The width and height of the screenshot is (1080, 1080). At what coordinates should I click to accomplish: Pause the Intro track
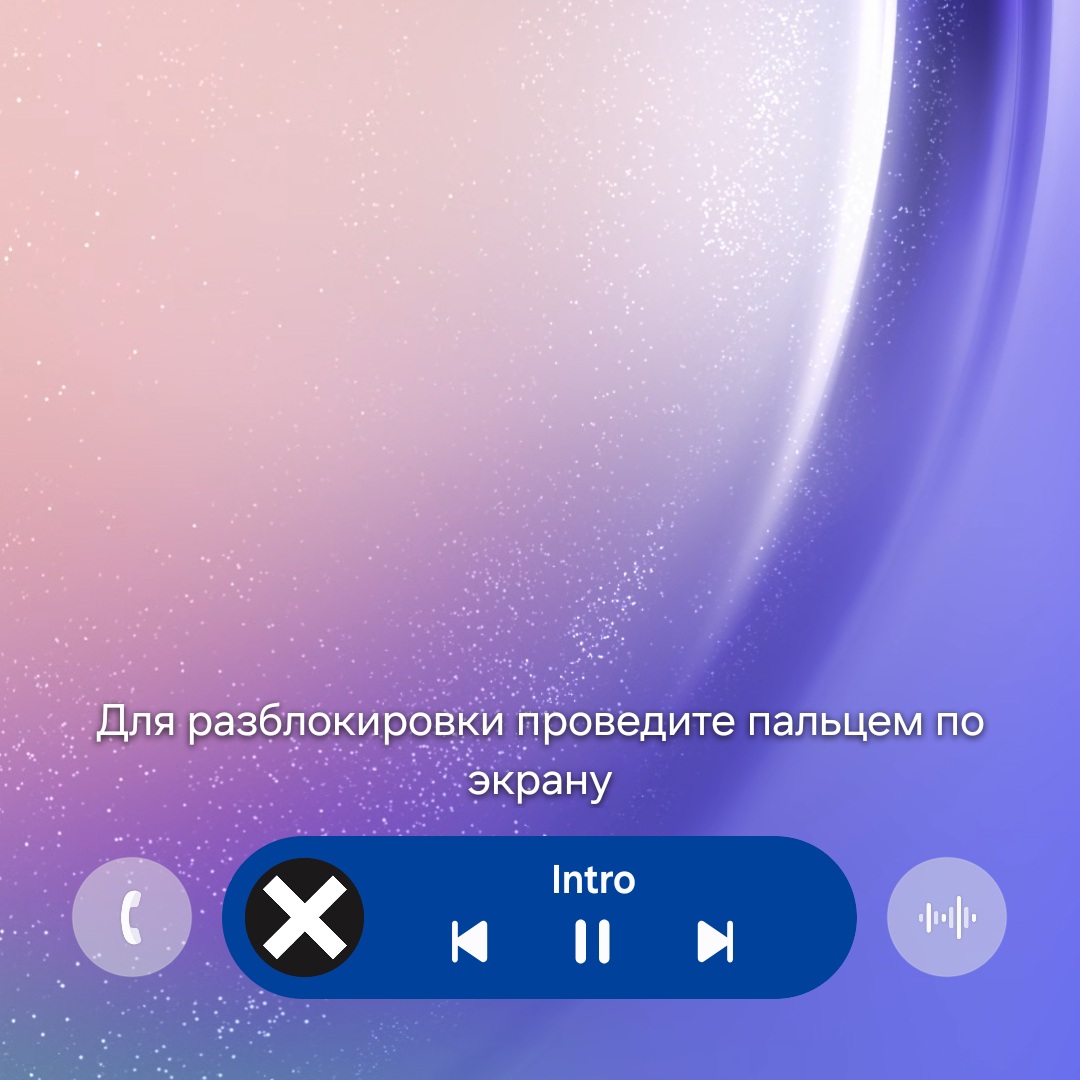click(x=592, y=941)
